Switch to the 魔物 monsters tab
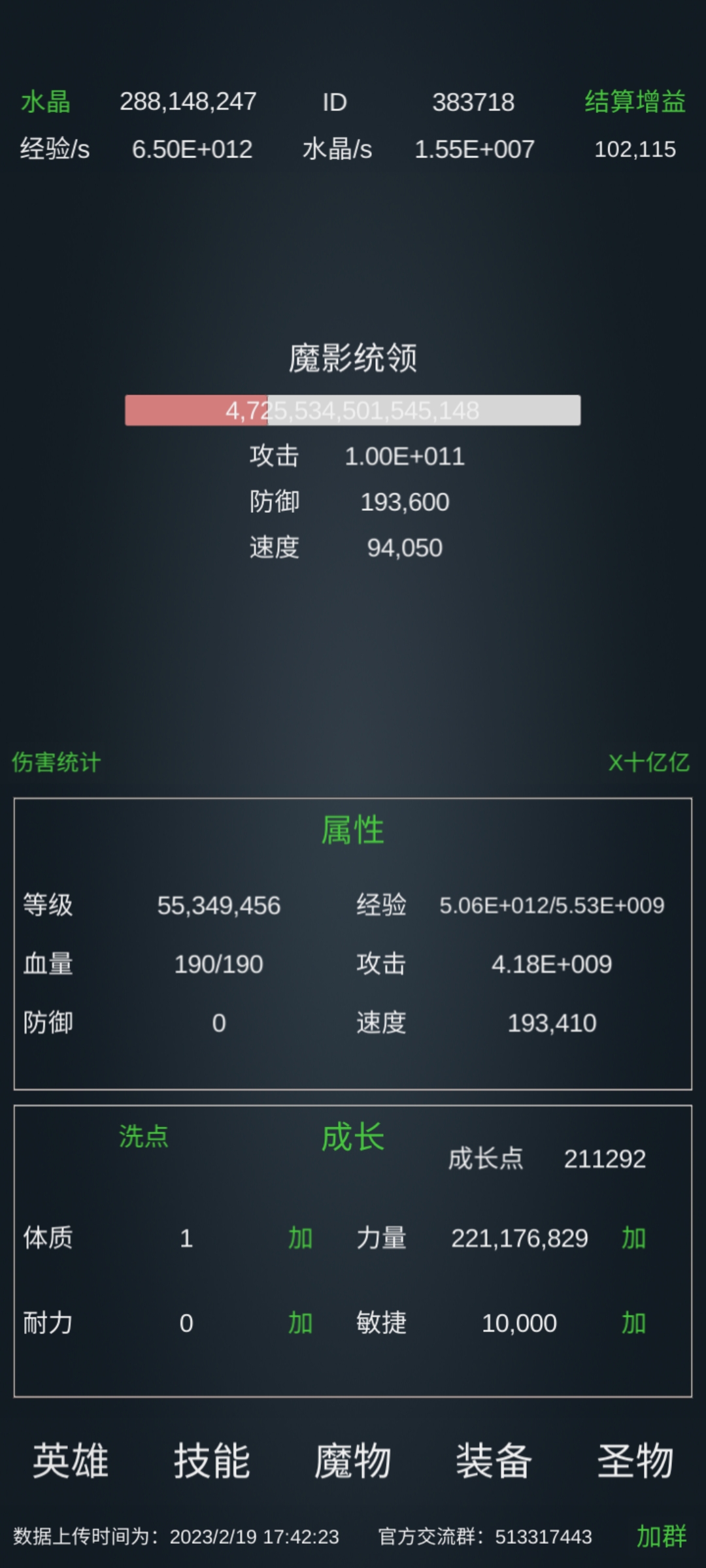This screenshot has width=706, height=1568. click(x=353, y=1461)
